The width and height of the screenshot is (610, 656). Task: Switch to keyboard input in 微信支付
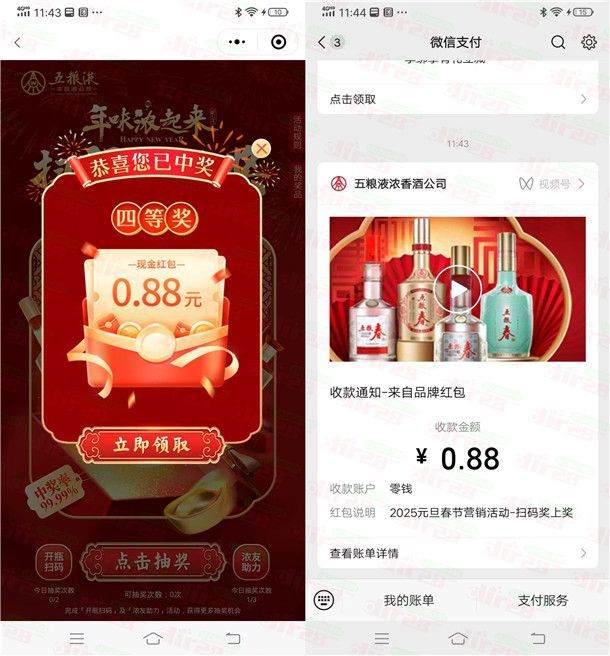(324, 600)
